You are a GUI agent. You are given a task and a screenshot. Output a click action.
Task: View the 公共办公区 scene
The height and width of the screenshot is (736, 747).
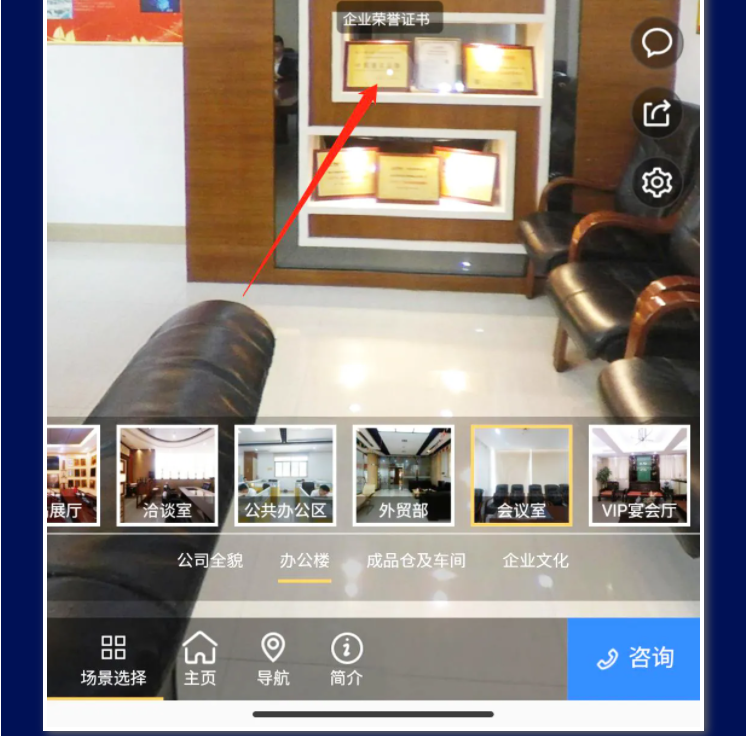click(x=285, y=475)
